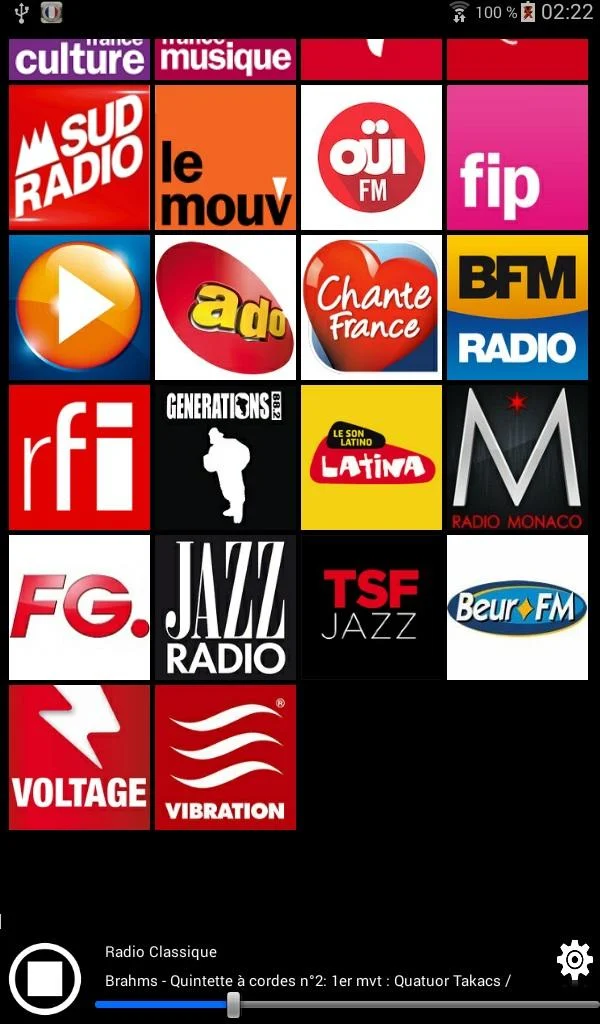Screen dimensions: 600x1024
Task: Open the settings gear icon
Action: click(574, 959)
